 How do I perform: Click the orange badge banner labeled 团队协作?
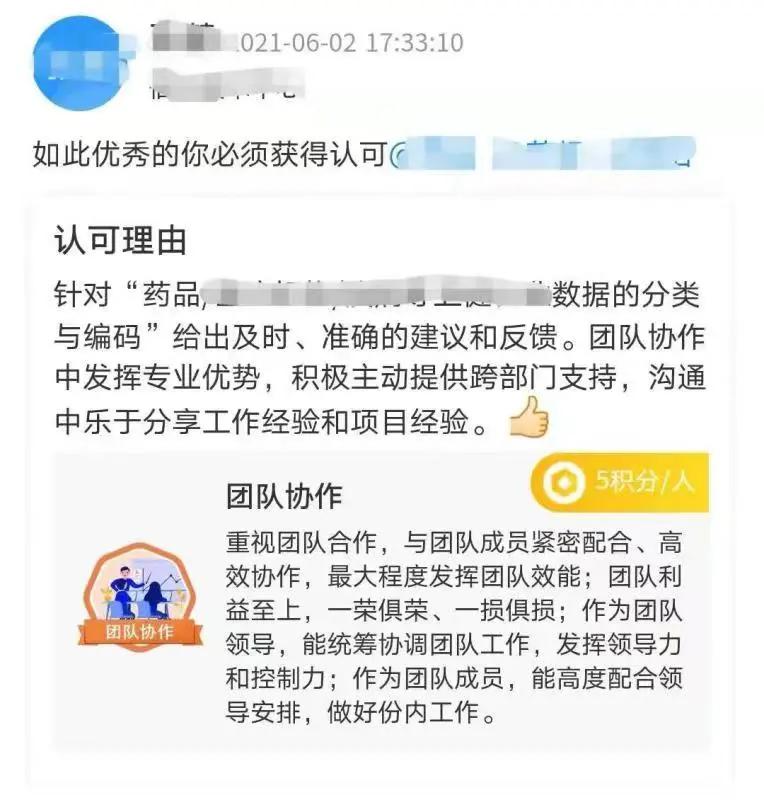[138, 632]
